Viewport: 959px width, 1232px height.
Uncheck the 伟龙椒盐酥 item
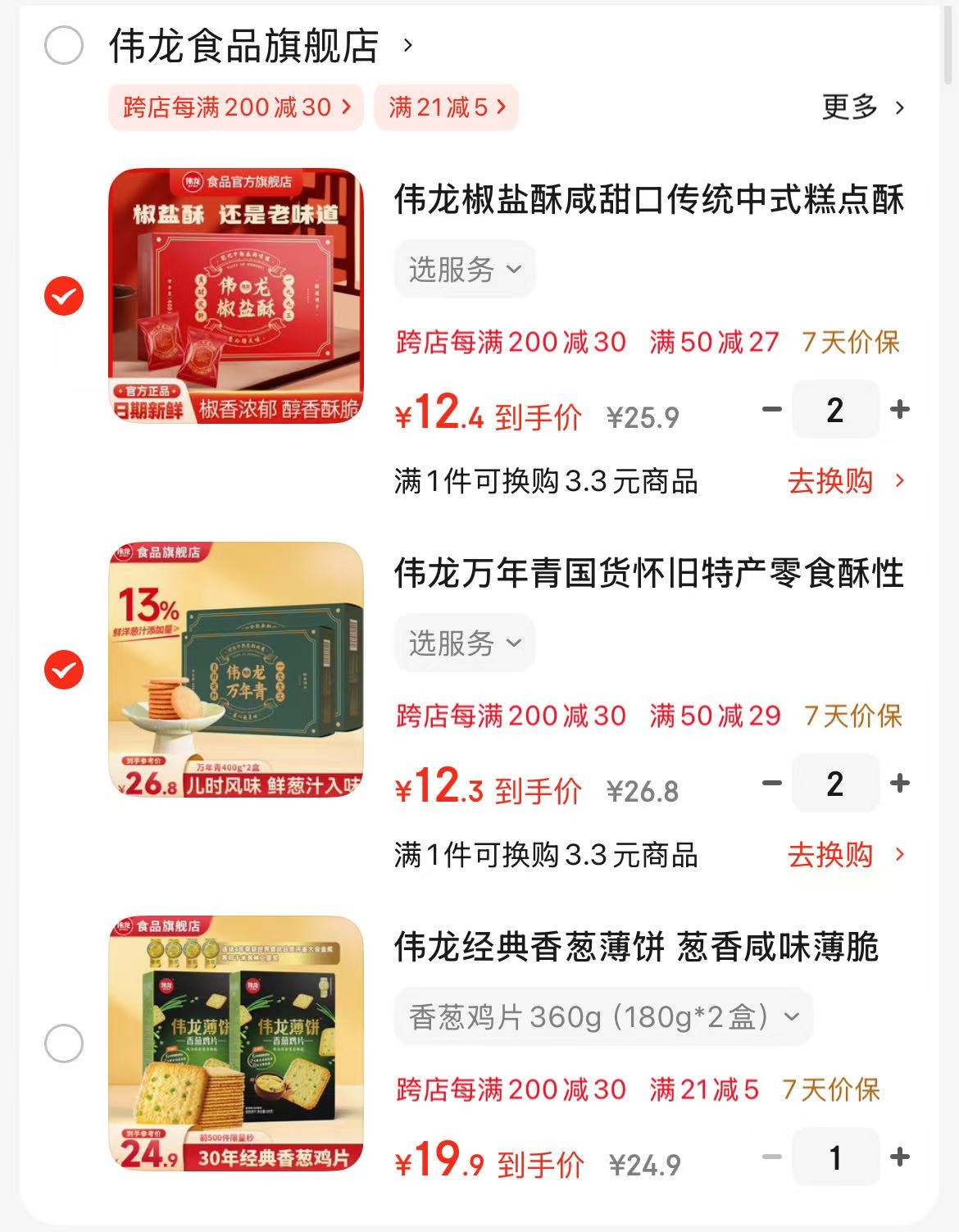point(64,296)
